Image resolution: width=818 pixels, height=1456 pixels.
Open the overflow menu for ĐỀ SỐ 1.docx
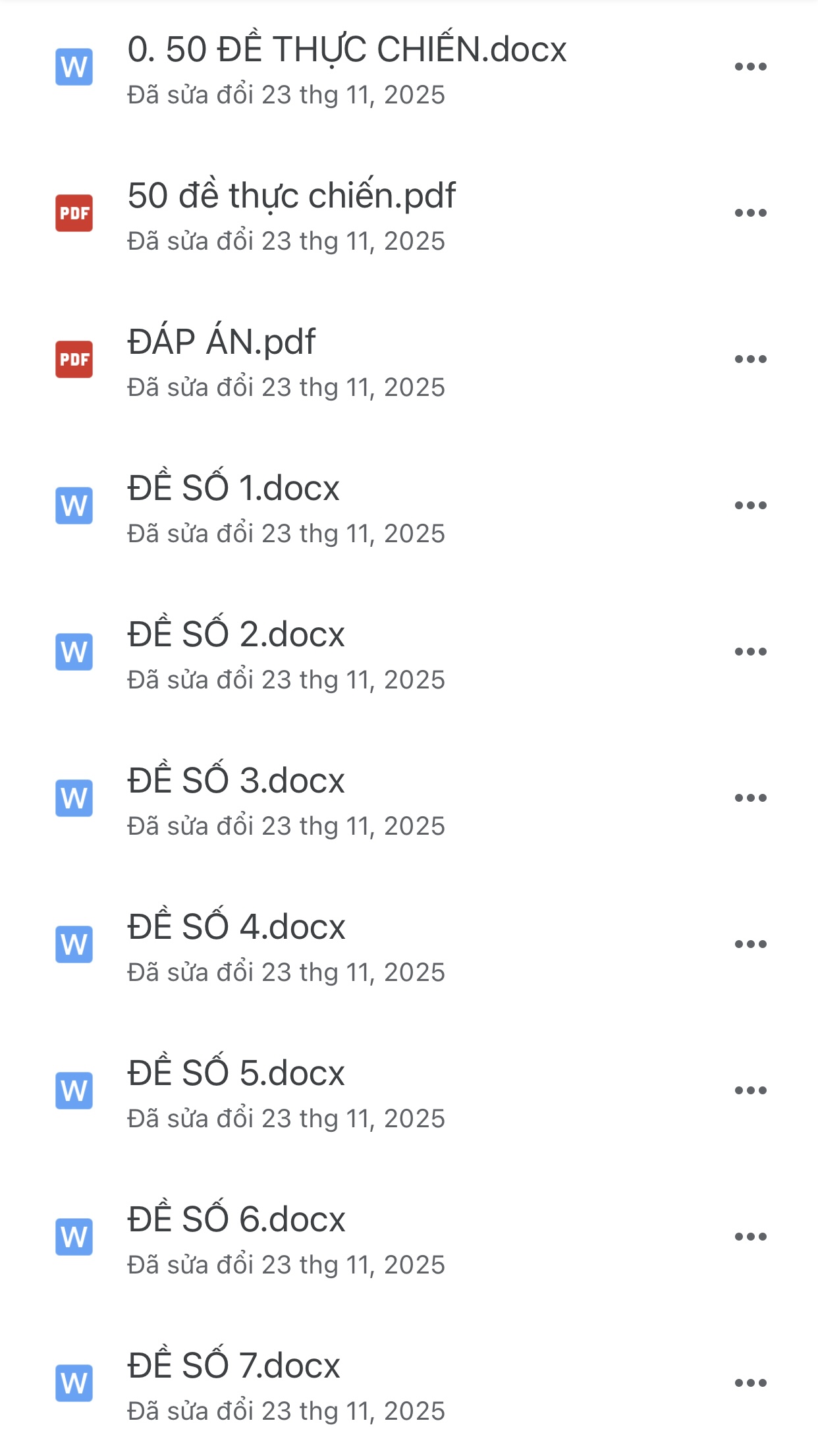point(751,505)
